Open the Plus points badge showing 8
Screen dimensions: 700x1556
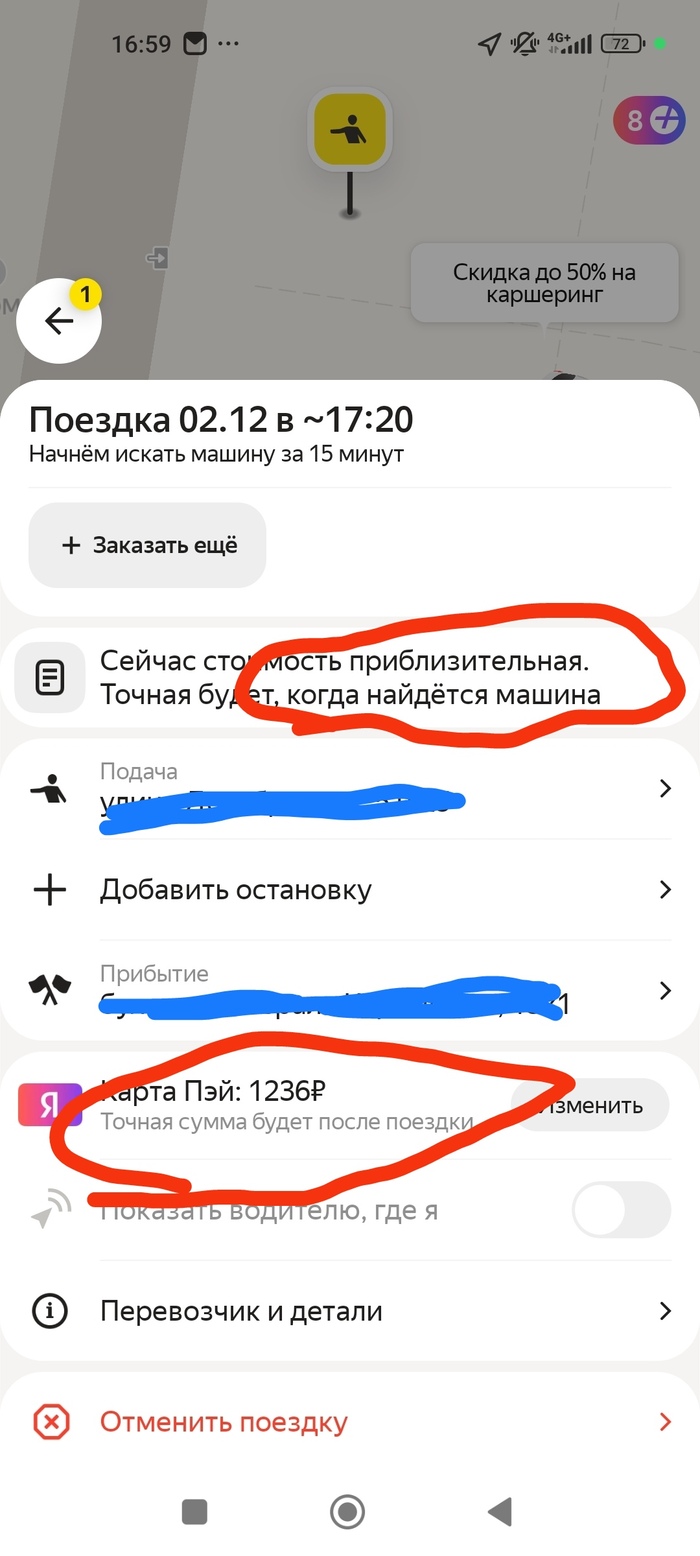click(649, 122)
